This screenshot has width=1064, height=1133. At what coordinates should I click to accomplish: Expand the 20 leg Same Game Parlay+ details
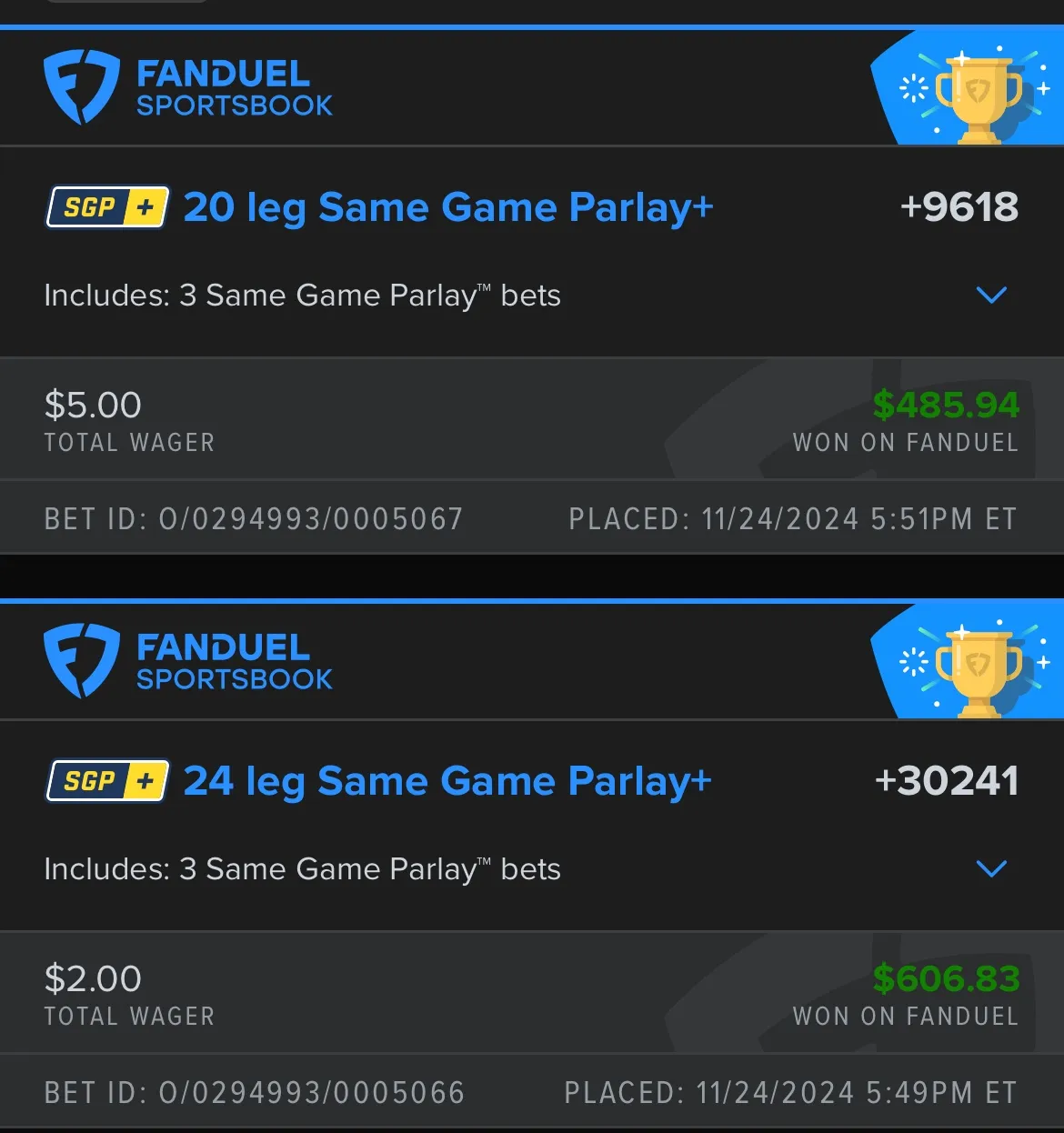[x=990, y=296]
